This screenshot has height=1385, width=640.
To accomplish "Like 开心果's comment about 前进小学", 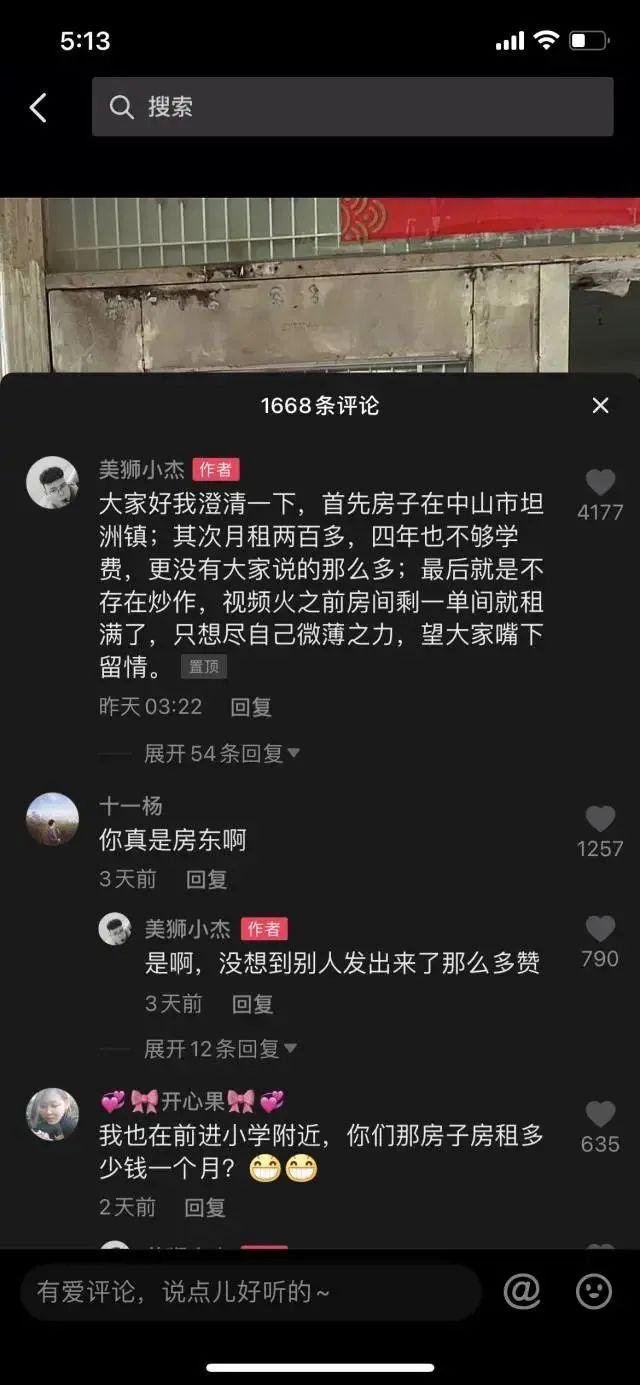I will [x=600, y=1115].
